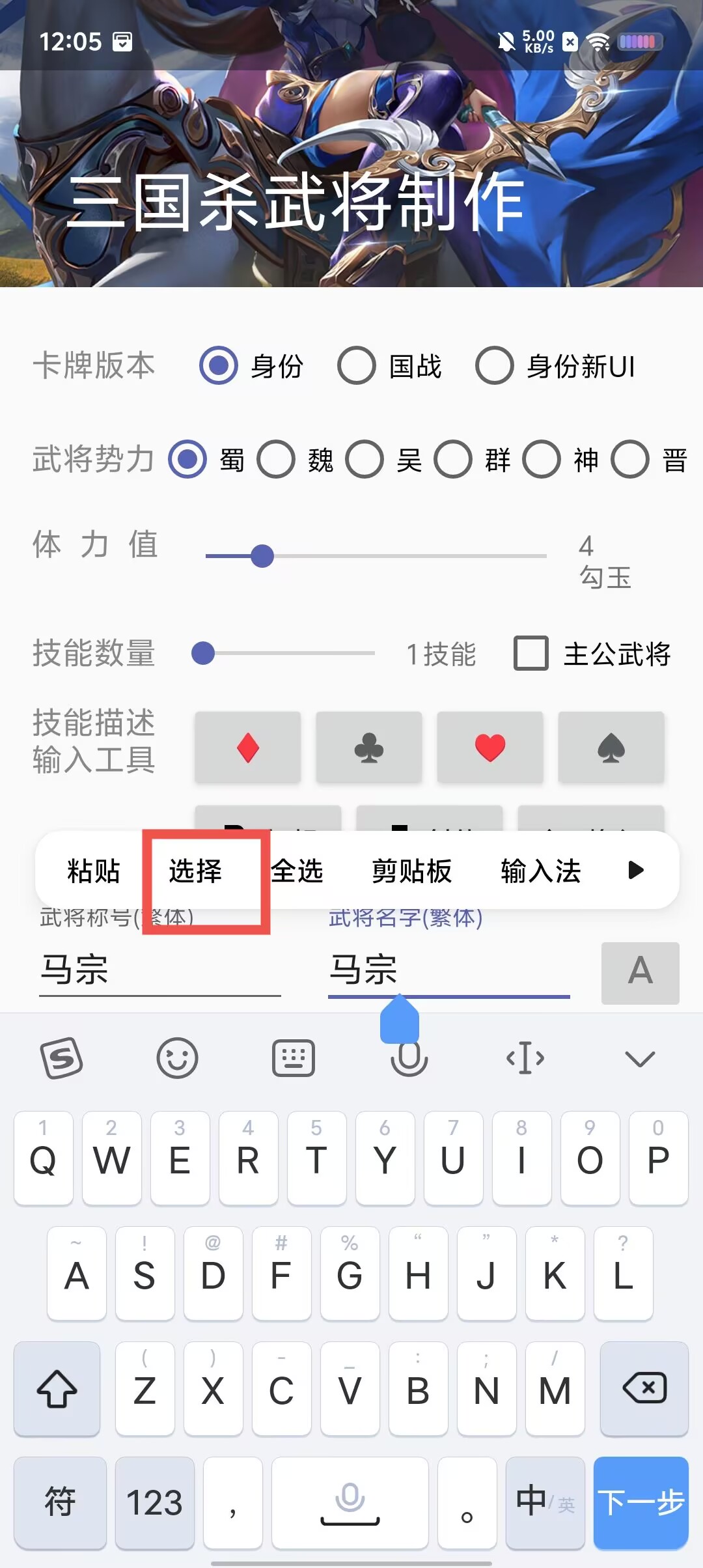The width and height of the screenshot is (703, 1568).
Task: Open 剪贴板 from popup menu
Action: (411, 871)
